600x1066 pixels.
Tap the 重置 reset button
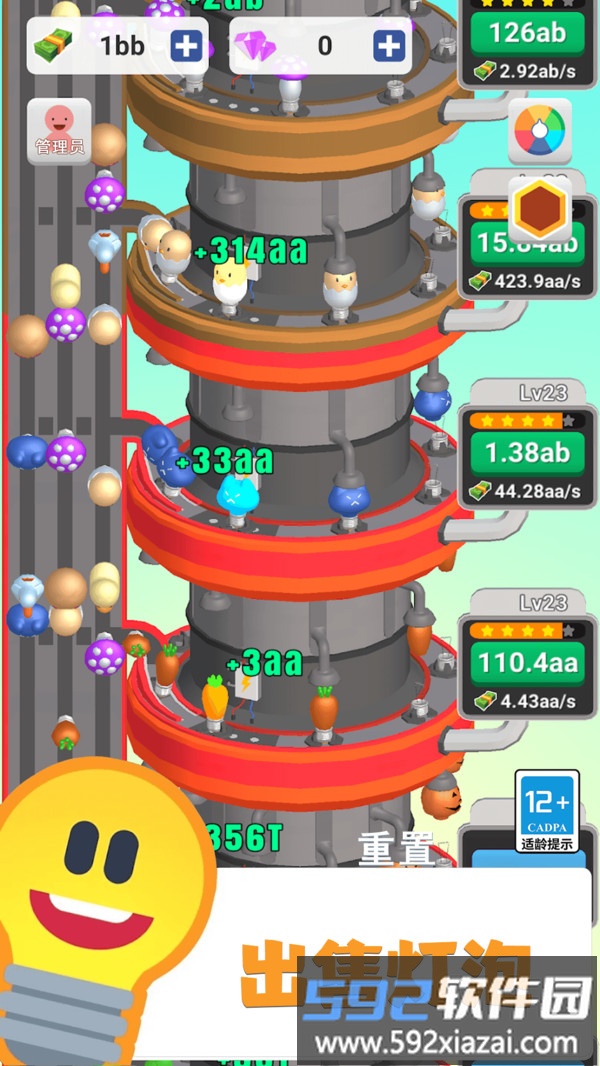point(397,850)
